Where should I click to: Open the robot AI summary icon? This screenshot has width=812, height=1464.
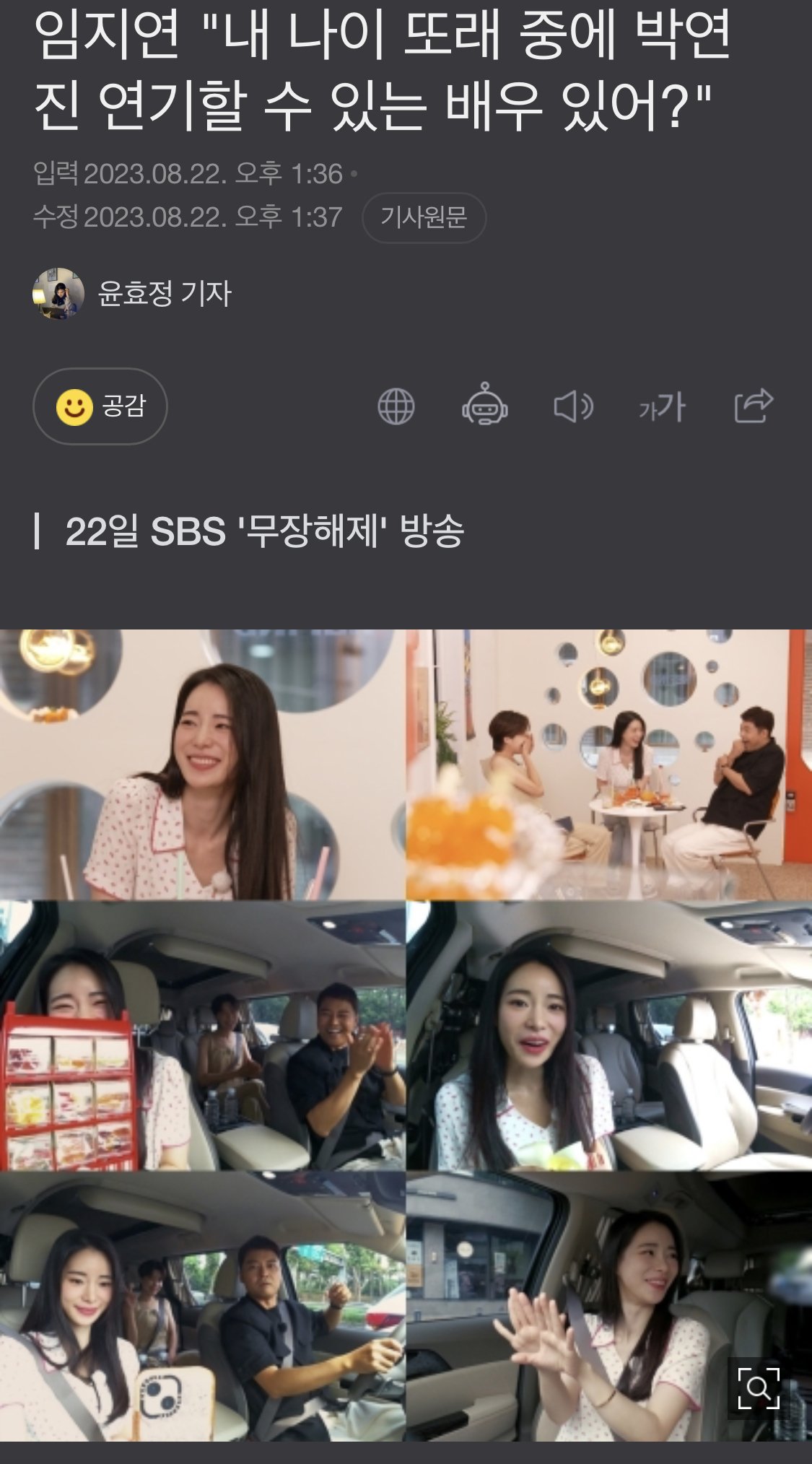[484, 405]
